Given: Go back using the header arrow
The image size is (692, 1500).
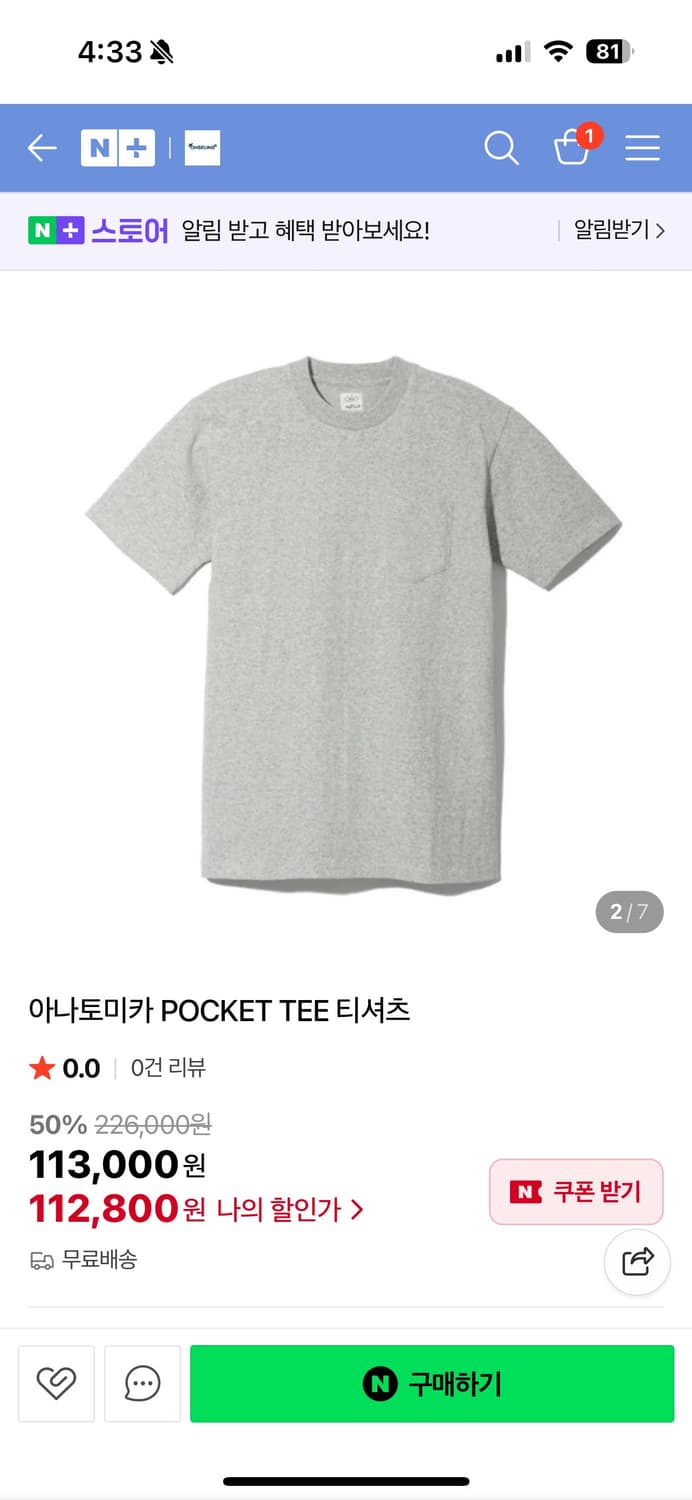Looking at the screenshot, I should click(x=42, y=149).
